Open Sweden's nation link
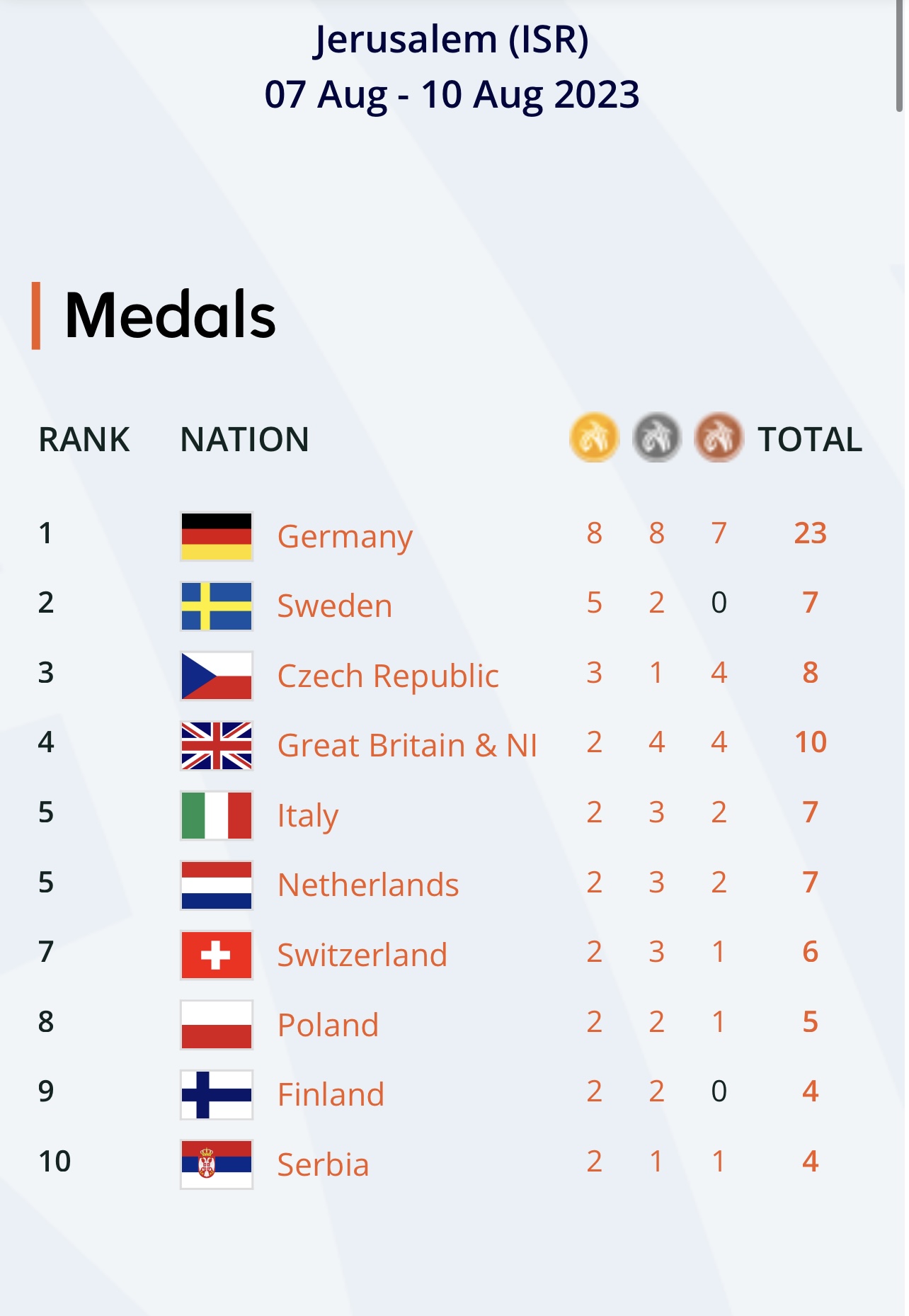Image resolution: width=909 pixels, height=1316 pixels. [334, 606]
